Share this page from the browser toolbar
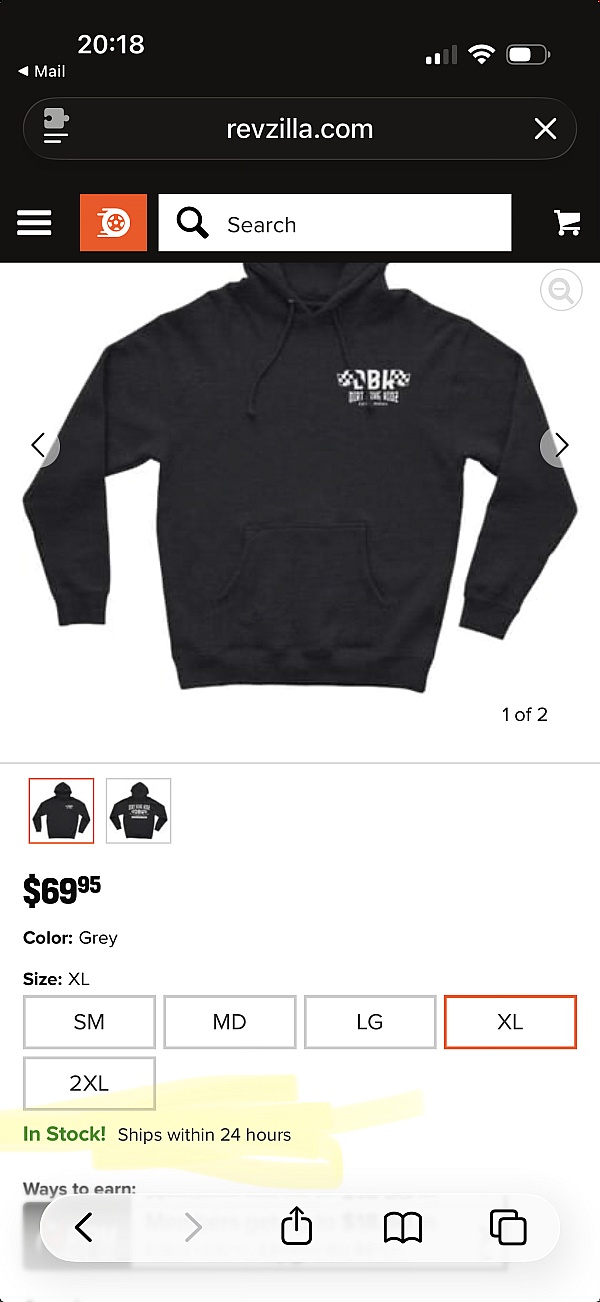The width and height of the screenshot is (600, 1302). pos(297,1227)
